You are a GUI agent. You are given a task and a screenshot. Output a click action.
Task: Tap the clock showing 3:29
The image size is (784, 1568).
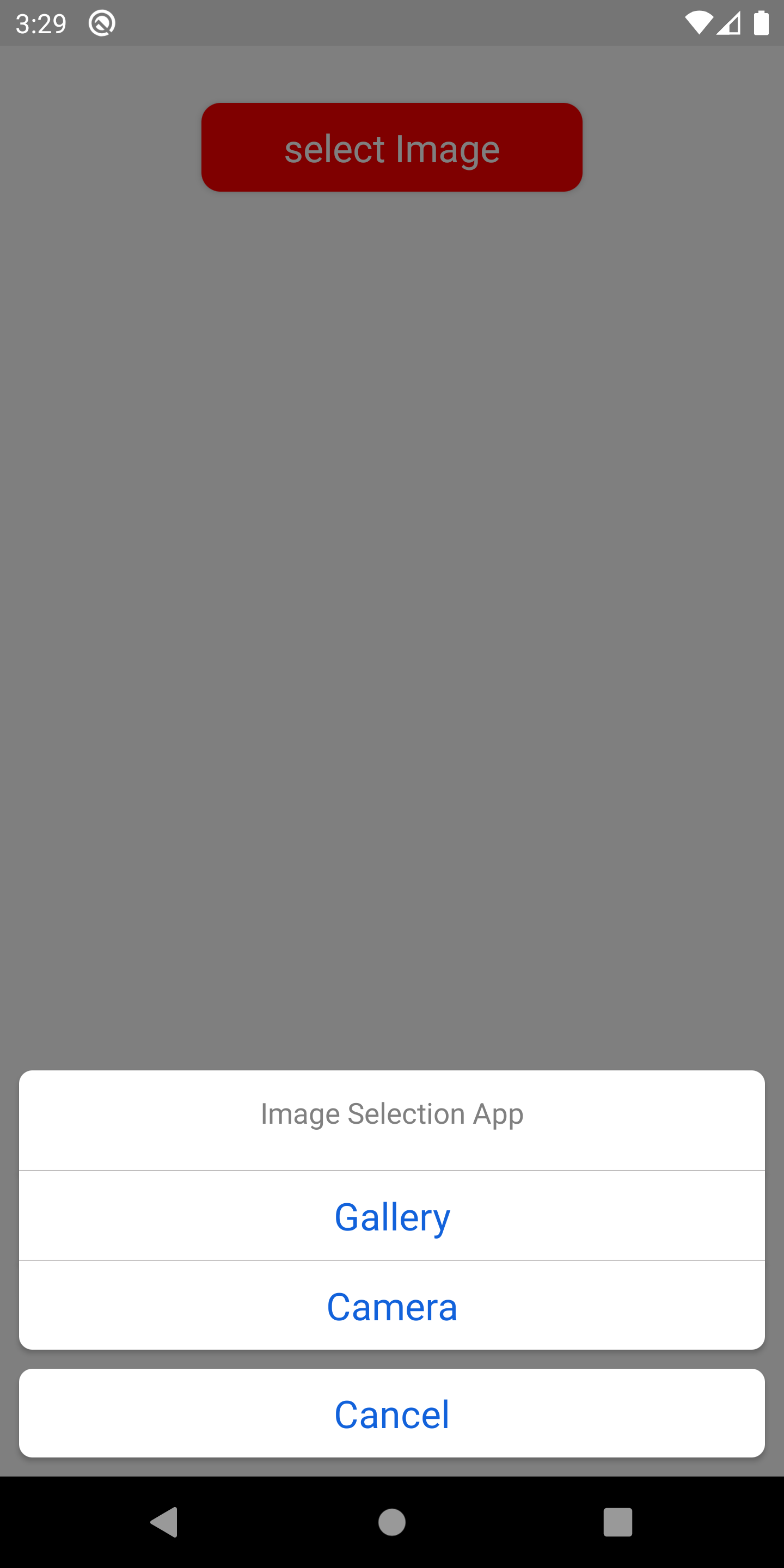(40, 23)
